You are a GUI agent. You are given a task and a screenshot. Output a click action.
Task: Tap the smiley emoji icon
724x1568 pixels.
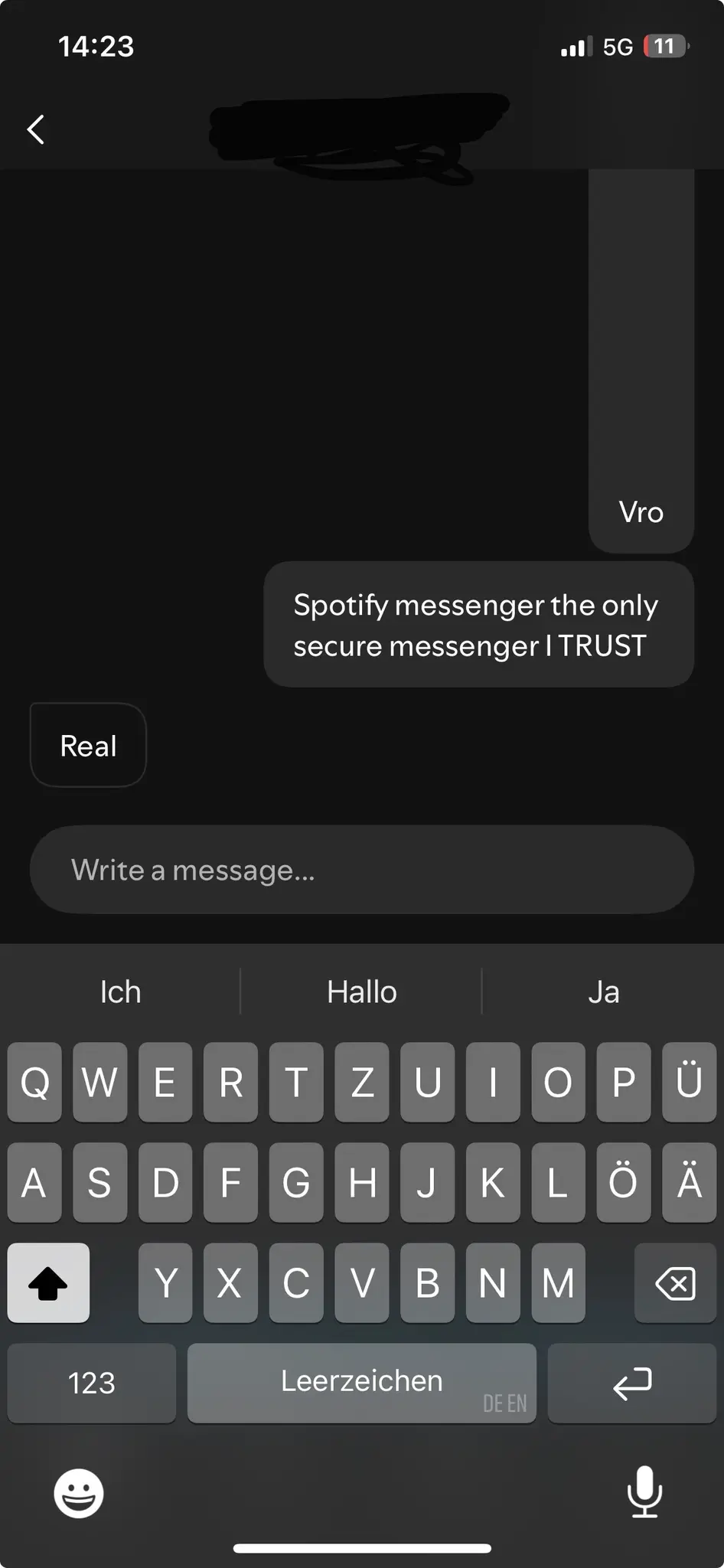point(77,1493)
